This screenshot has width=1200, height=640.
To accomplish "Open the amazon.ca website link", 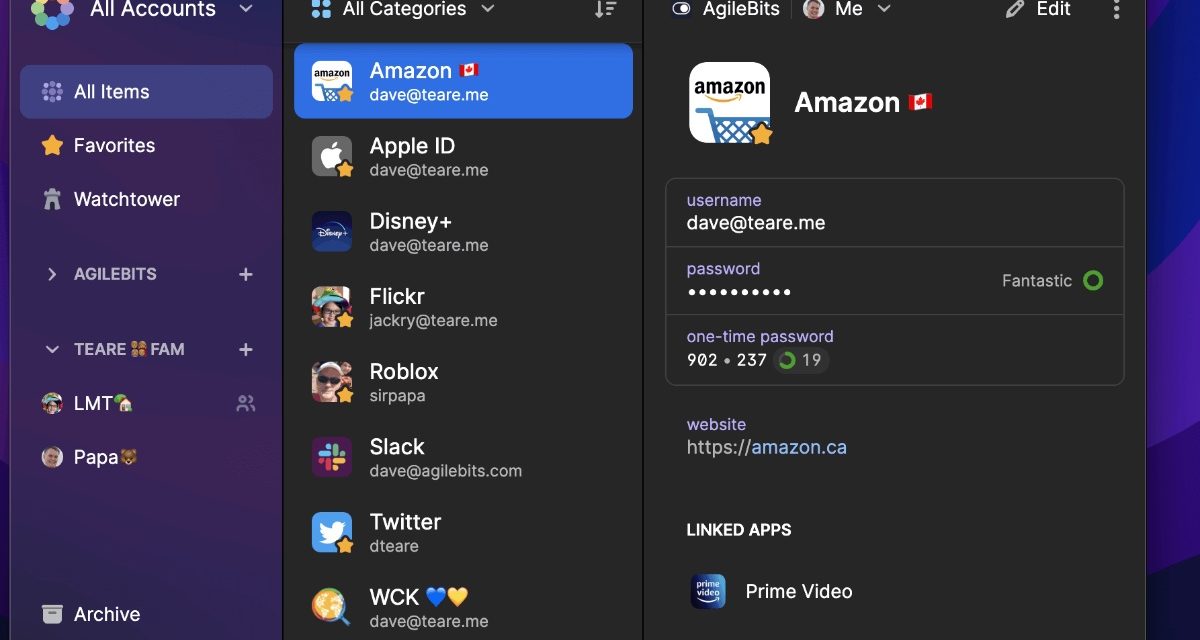I will coord(798,448).
